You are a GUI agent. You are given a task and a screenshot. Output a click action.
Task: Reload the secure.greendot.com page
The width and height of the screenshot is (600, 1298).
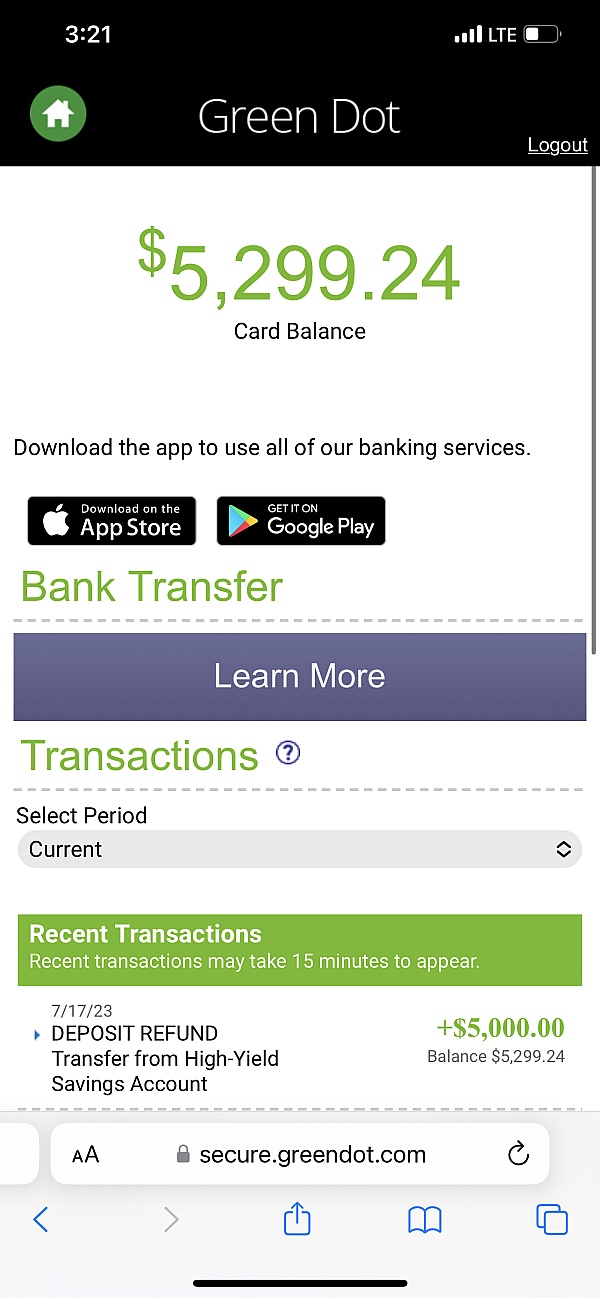tap(518, 1155)
